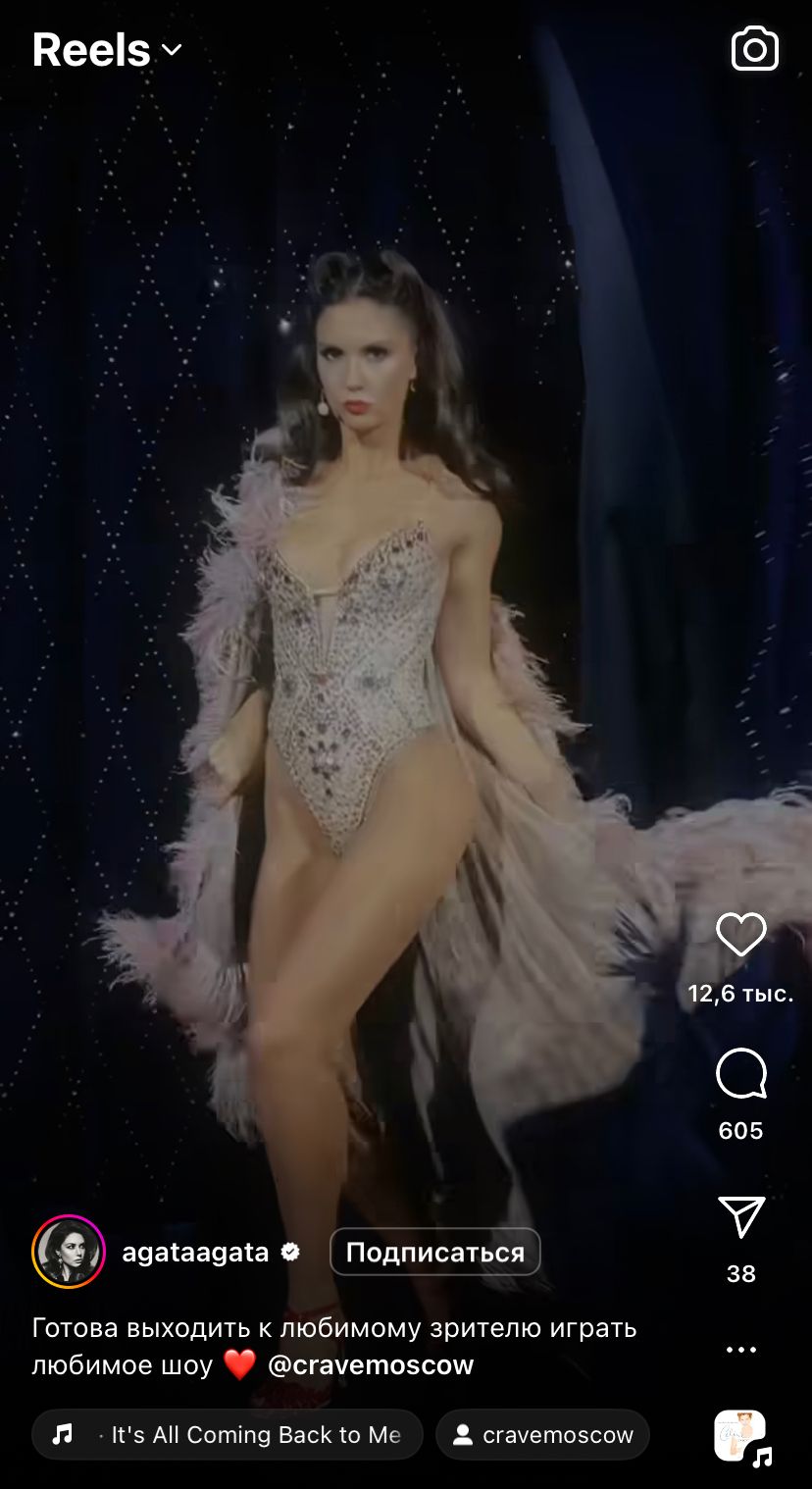Open the audio cover thumbnail
Viewport: 812px width, 1489px height.
[x=740, y=1436]
